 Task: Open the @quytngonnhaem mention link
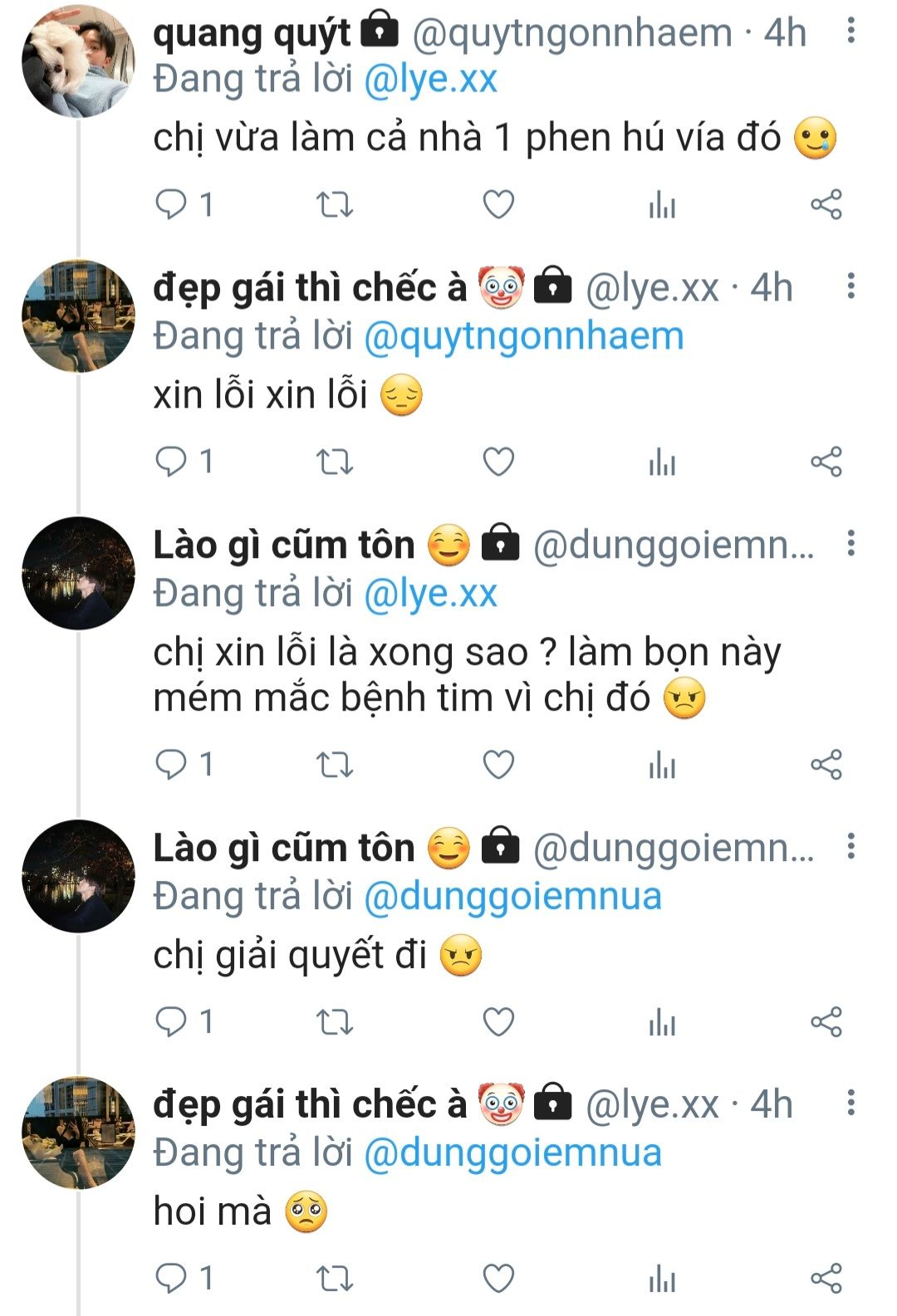(523, 337)
